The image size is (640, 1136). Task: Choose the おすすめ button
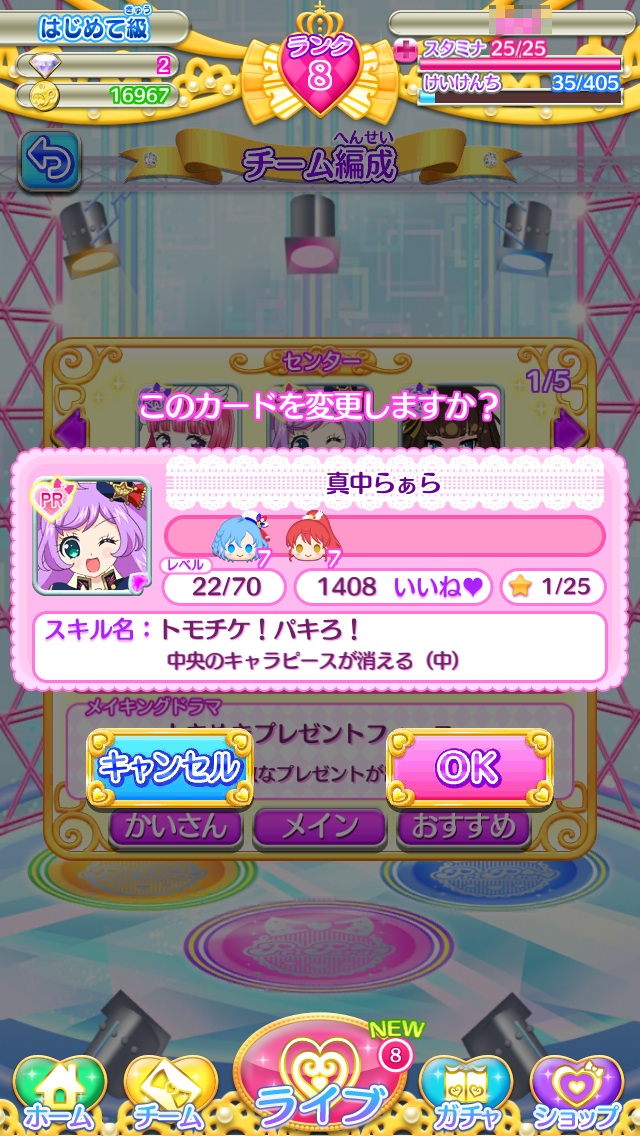coord(463,827)
